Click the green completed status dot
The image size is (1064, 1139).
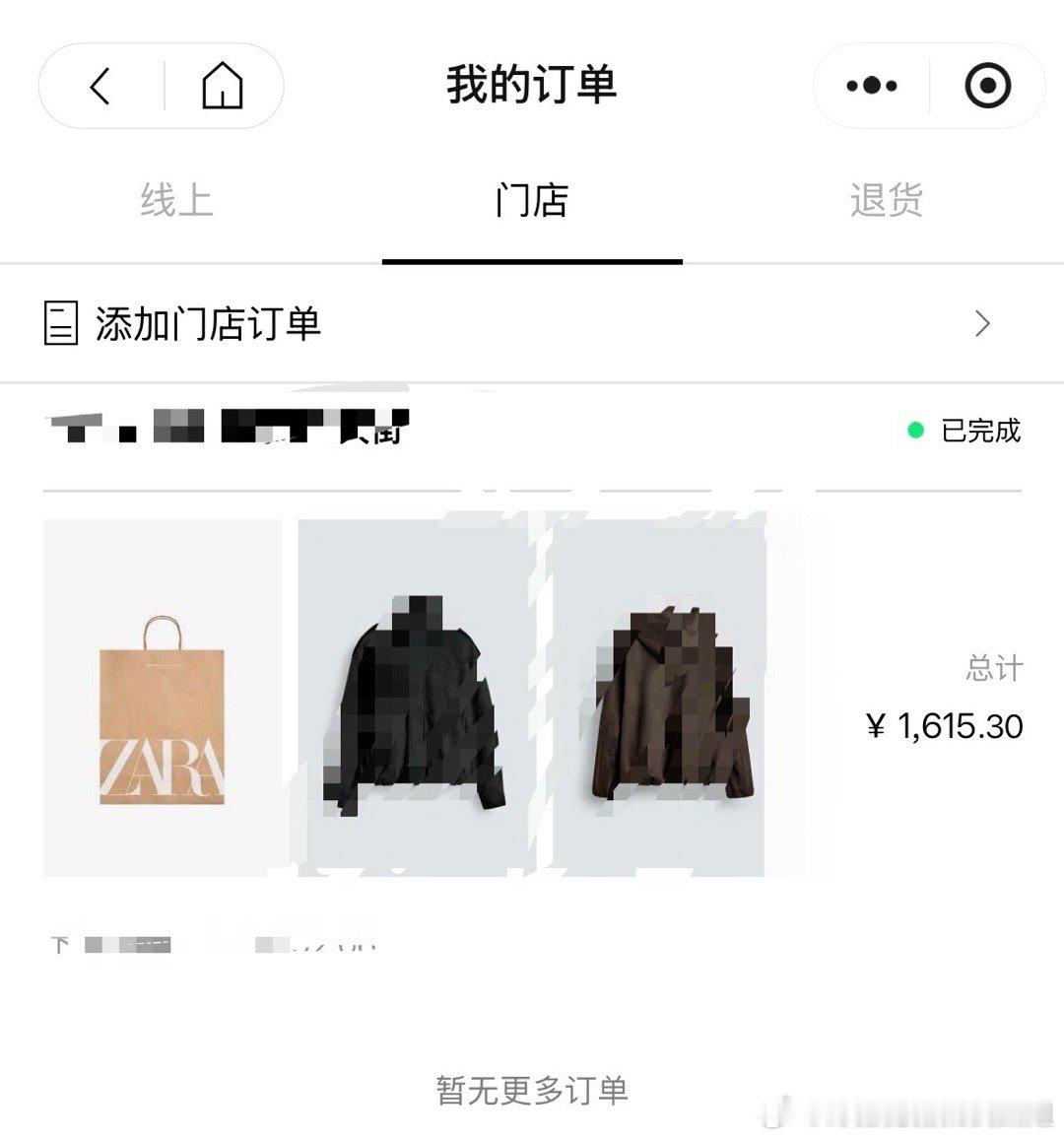(x=916, y=428)
